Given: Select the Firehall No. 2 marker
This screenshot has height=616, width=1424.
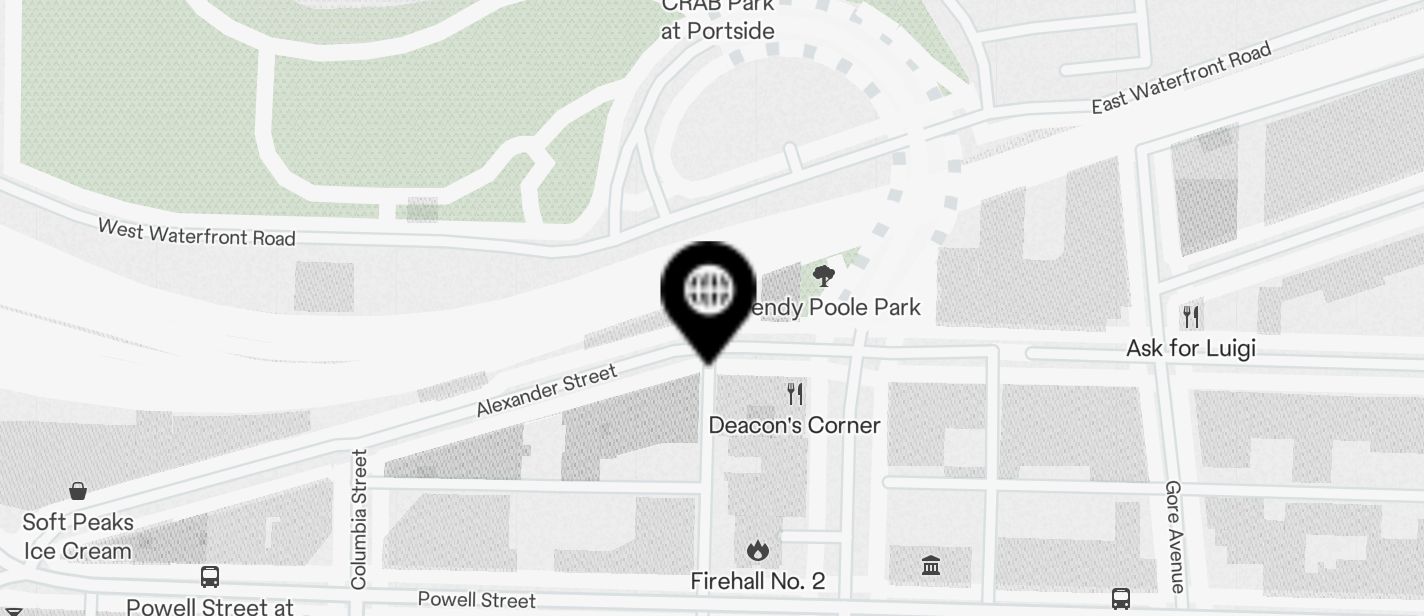Looking at the screenshot, I should [758, 550].
